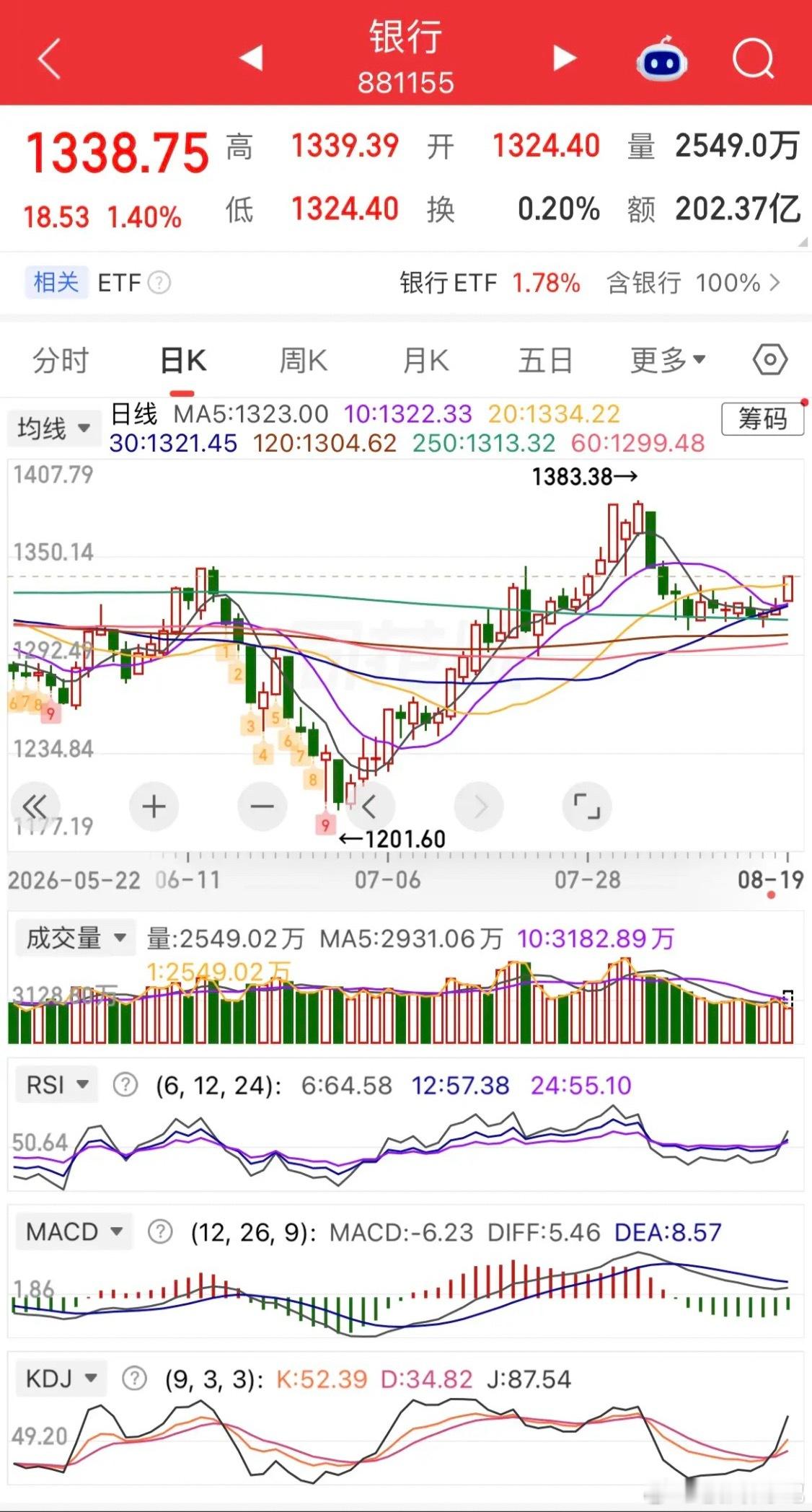812x1512 pixels.
Task: Switch to the previous sector with left triangle
Action: pyautogui.click(x=252, y=58)
